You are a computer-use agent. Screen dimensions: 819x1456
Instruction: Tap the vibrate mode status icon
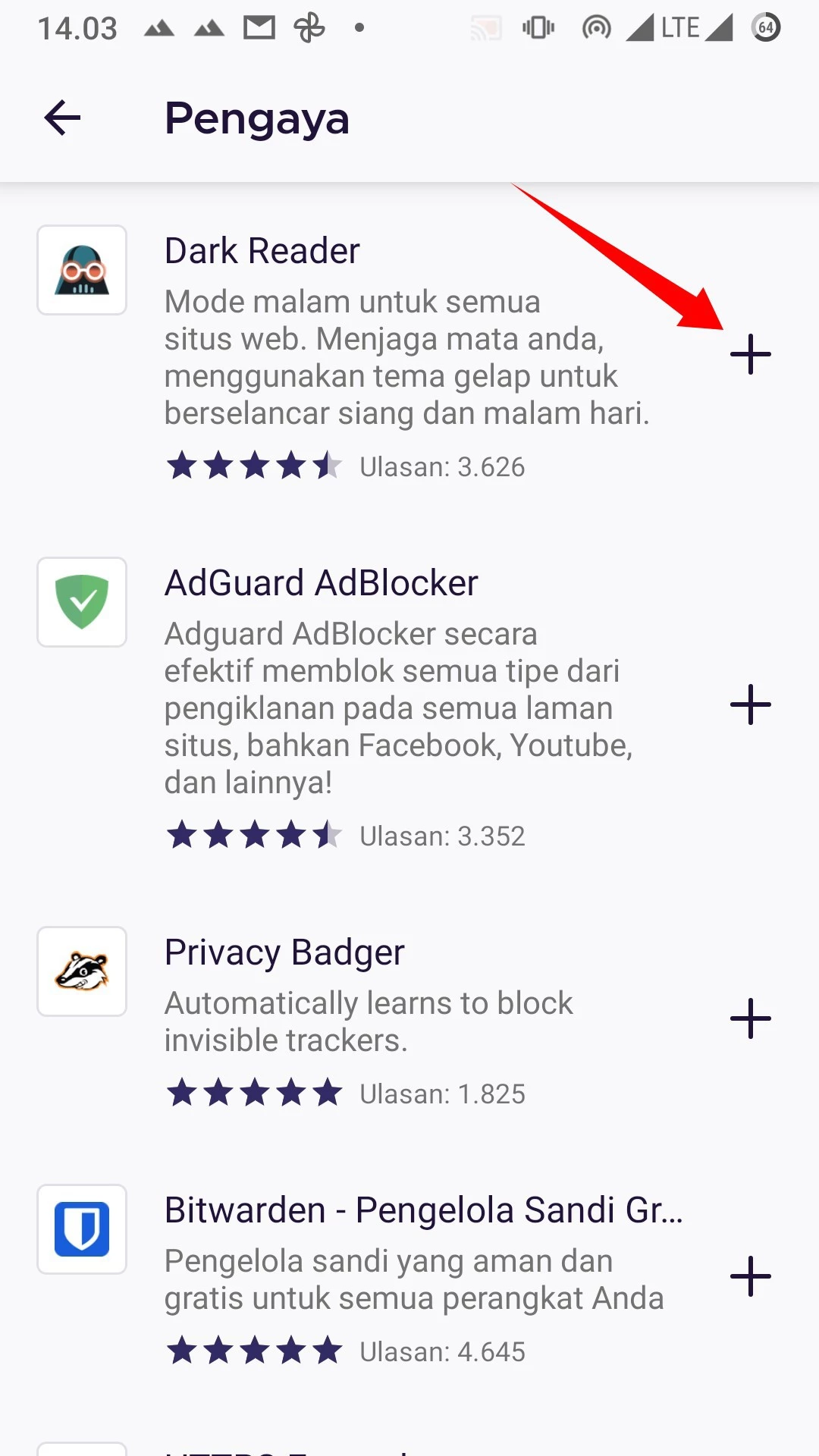point(538,27)
